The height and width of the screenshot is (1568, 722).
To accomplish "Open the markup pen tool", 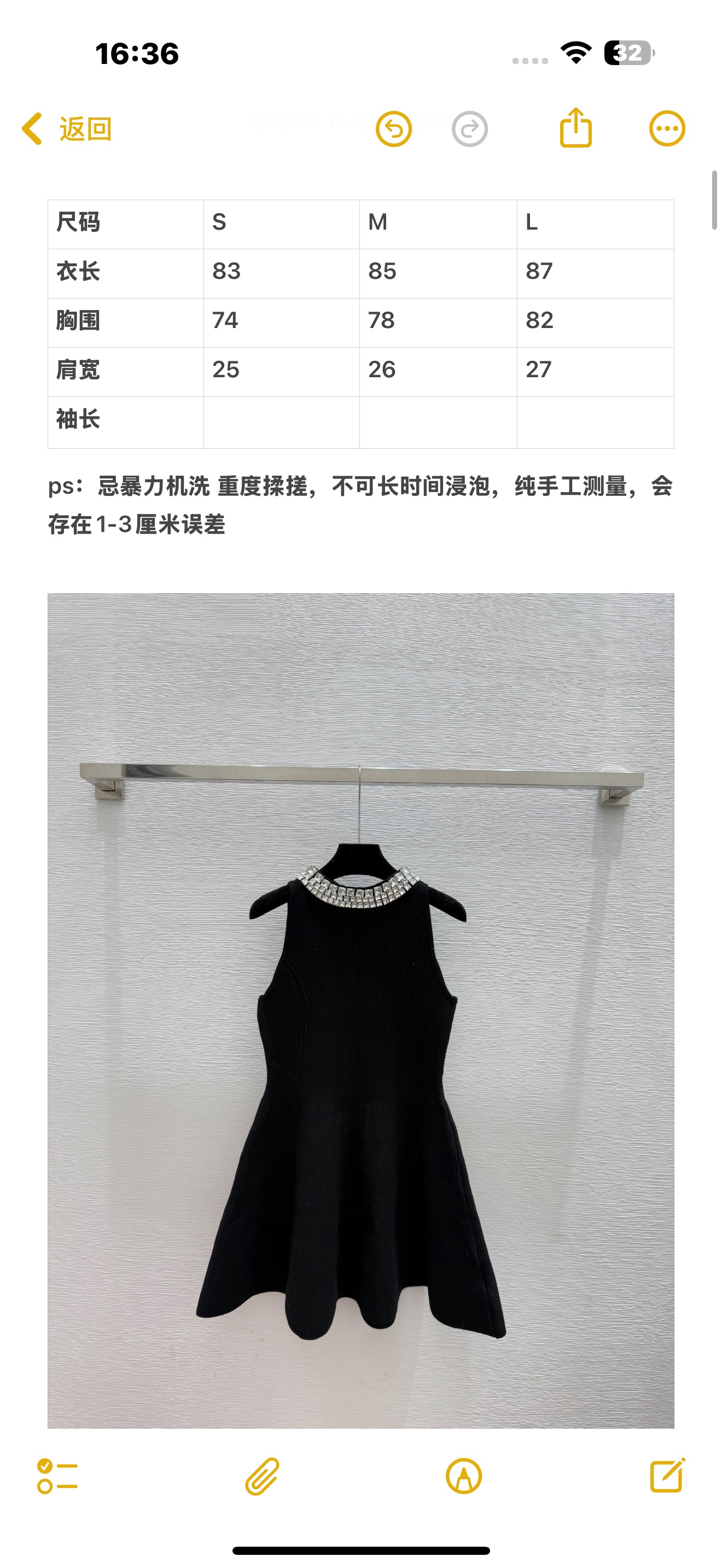I will coord(463,1476).
